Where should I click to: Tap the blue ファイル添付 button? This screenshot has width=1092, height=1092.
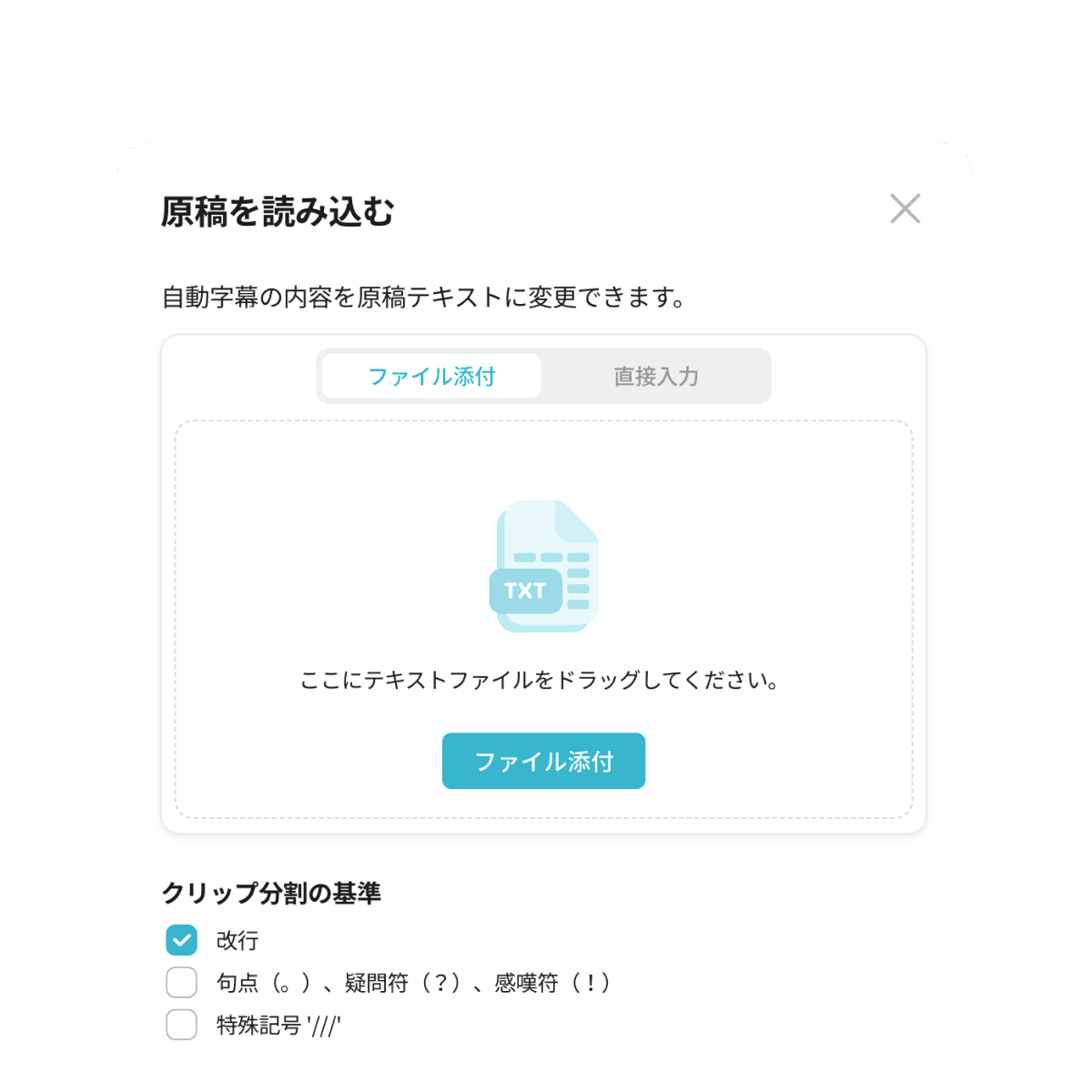point(543,761)
